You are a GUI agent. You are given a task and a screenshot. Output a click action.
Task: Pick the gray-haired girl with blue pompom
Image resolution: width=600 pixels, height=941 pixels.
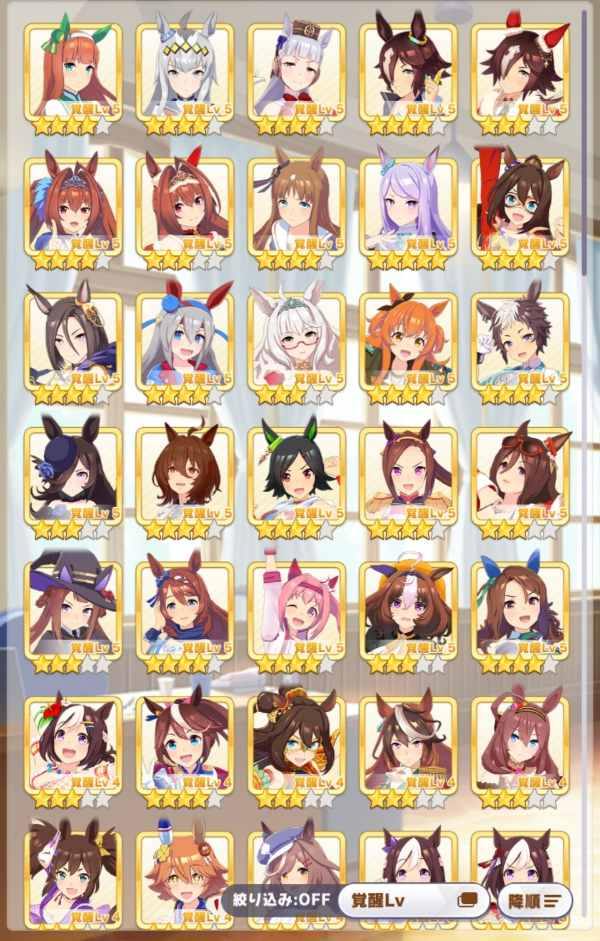click(x=186, y=340)
